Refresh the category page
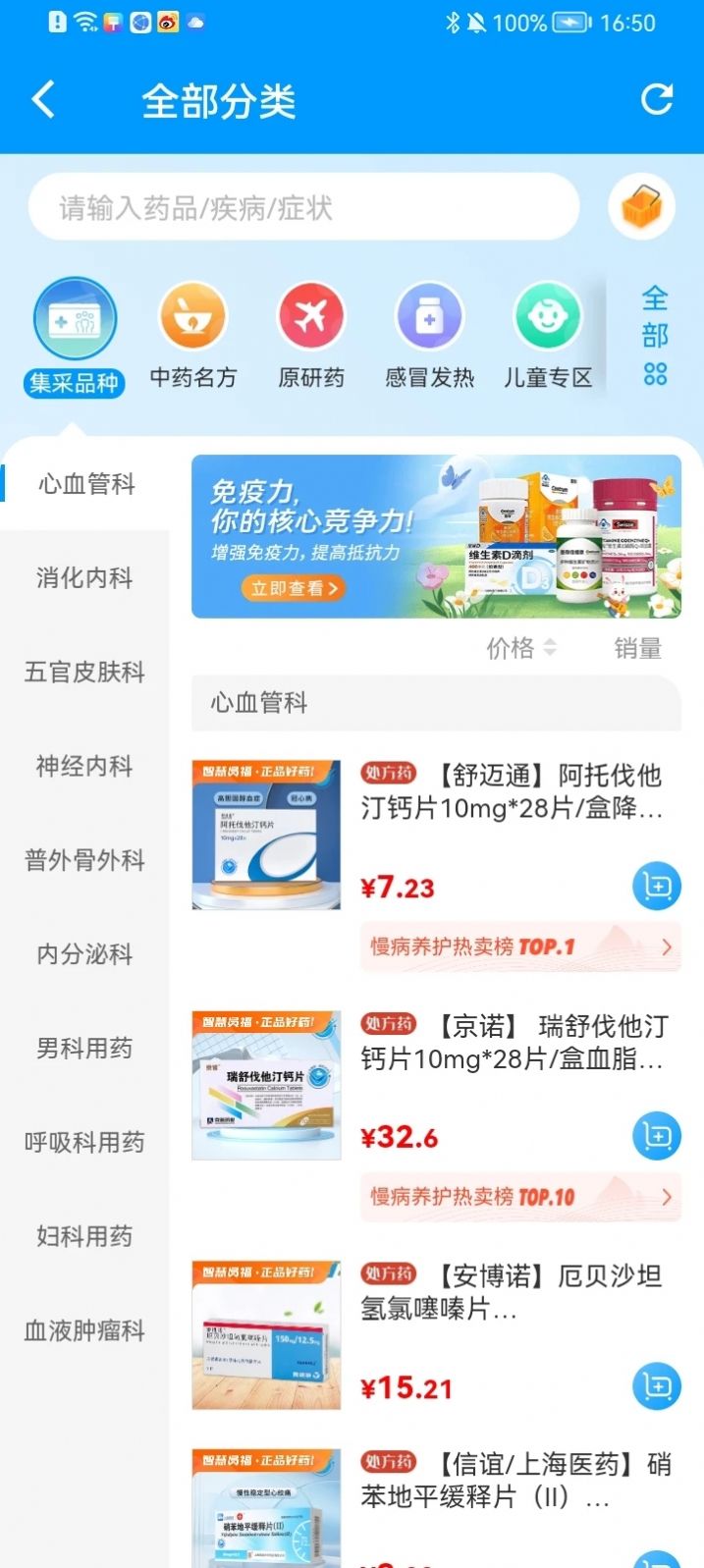This screenshot has width=704, height=1568. tap(656, 99)
